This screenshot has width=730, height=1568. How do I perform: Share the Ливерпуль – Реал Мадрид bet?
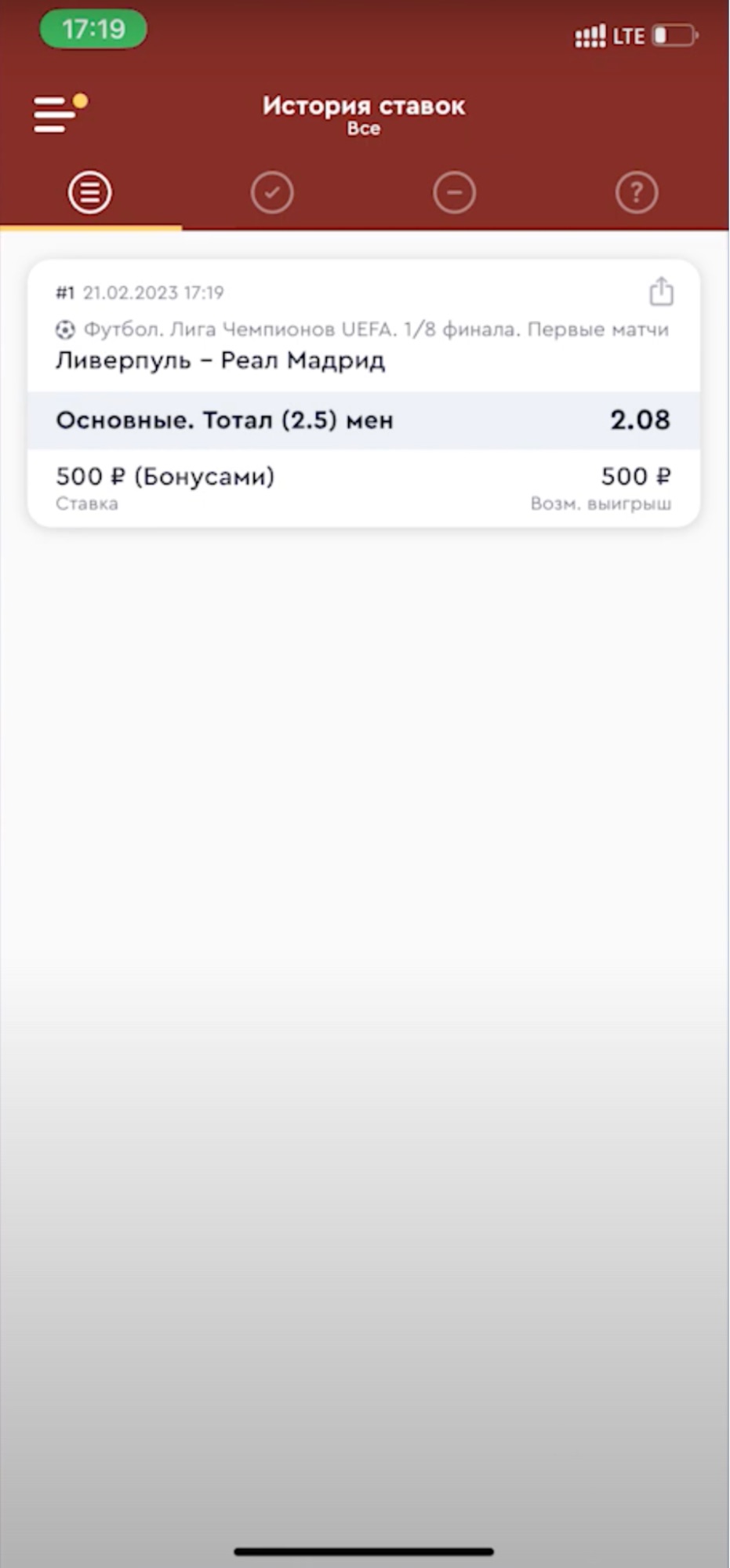coord(661,292)
